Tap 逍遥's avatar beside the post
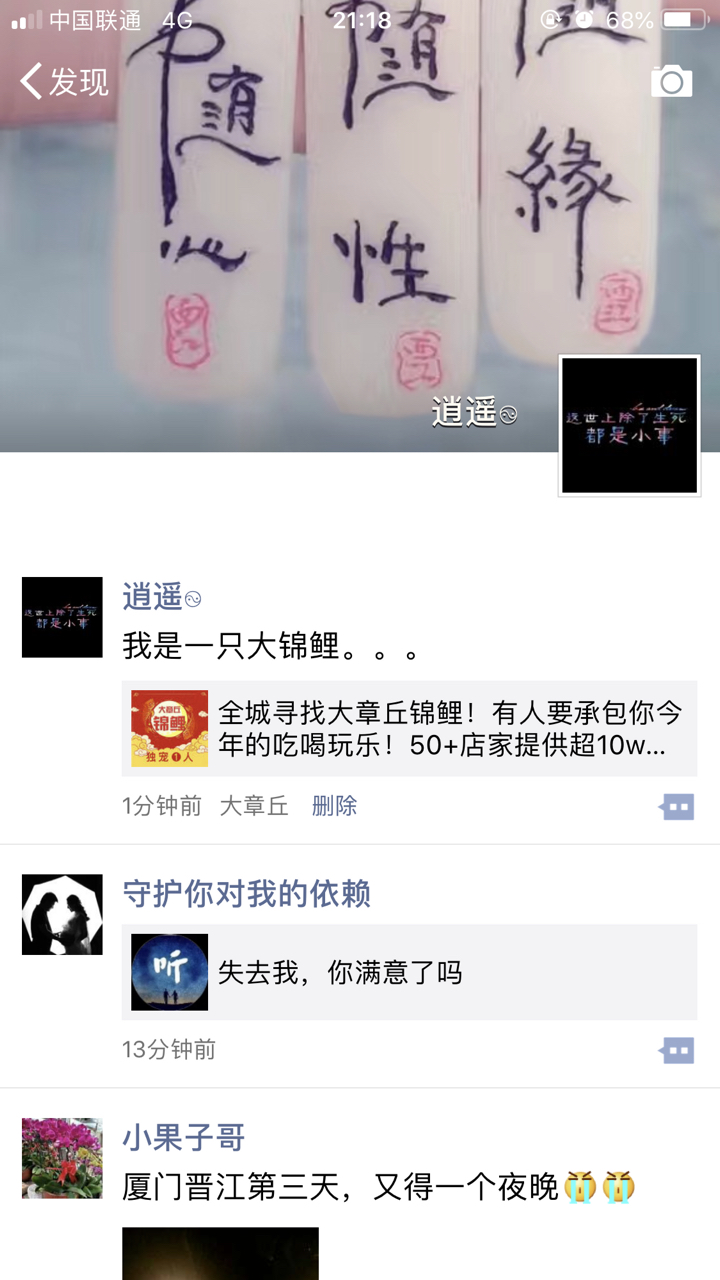The width and height of the screenshot is (720, 1280). [x=62, y=617]
